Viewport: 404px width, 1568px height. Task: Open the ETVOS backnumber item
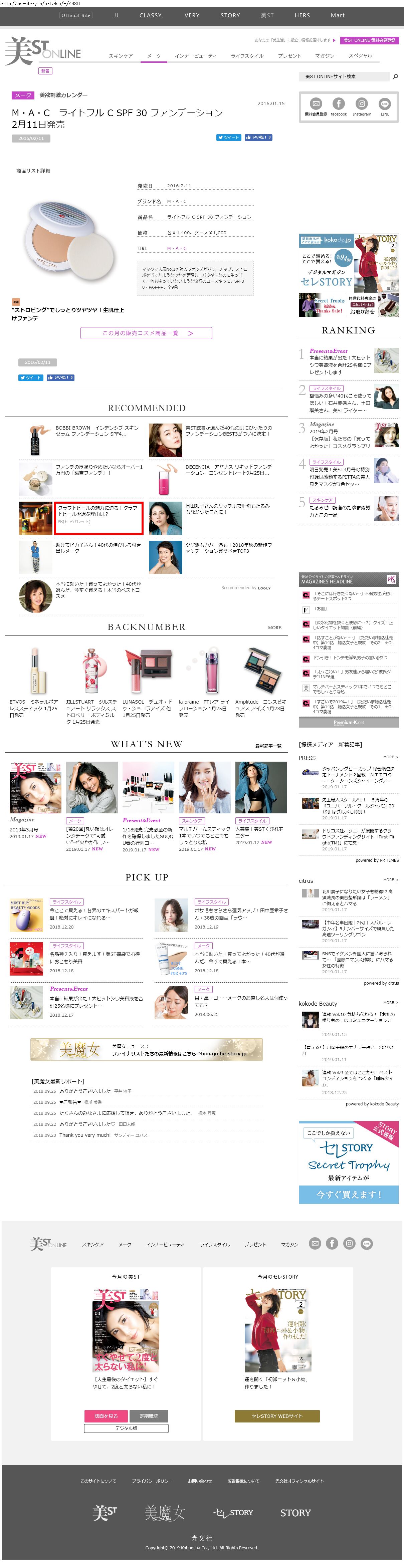click(34, 709)
